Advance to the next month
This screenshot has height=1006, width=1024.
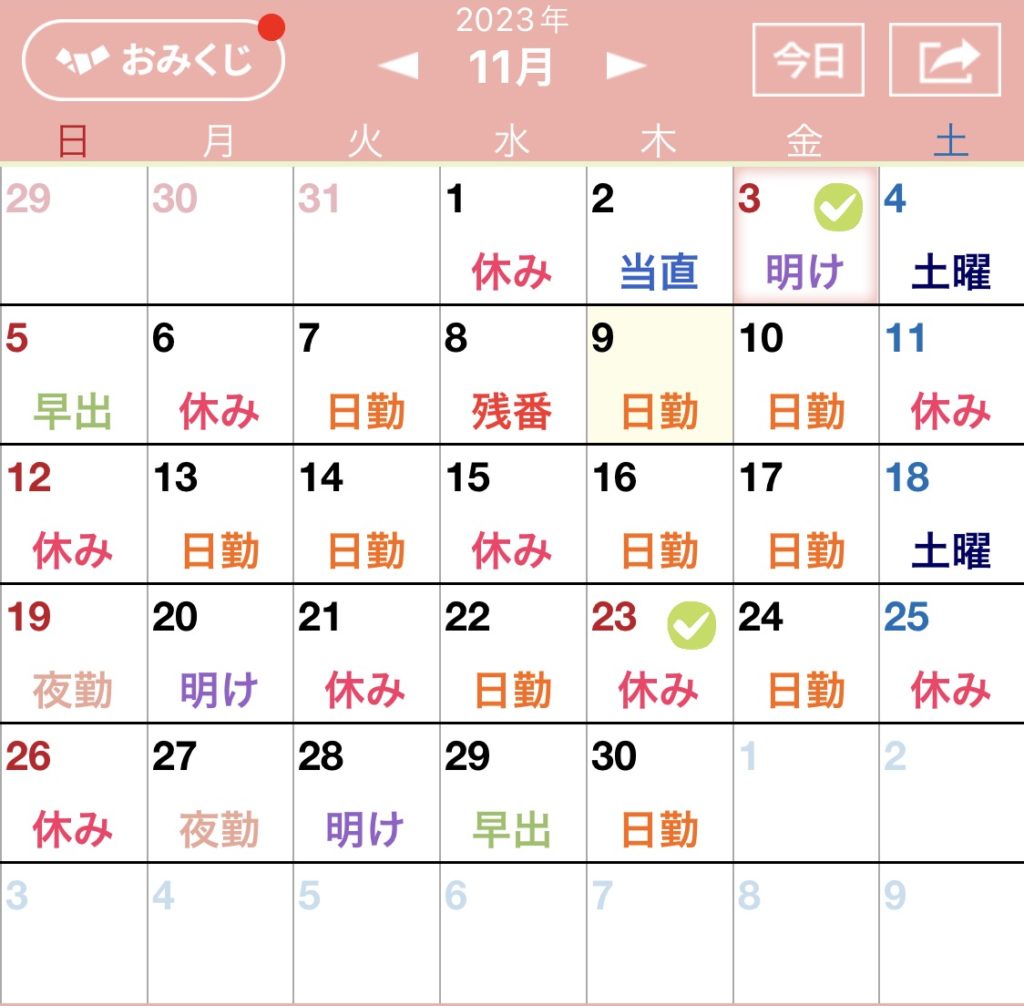tap(626, 66)
